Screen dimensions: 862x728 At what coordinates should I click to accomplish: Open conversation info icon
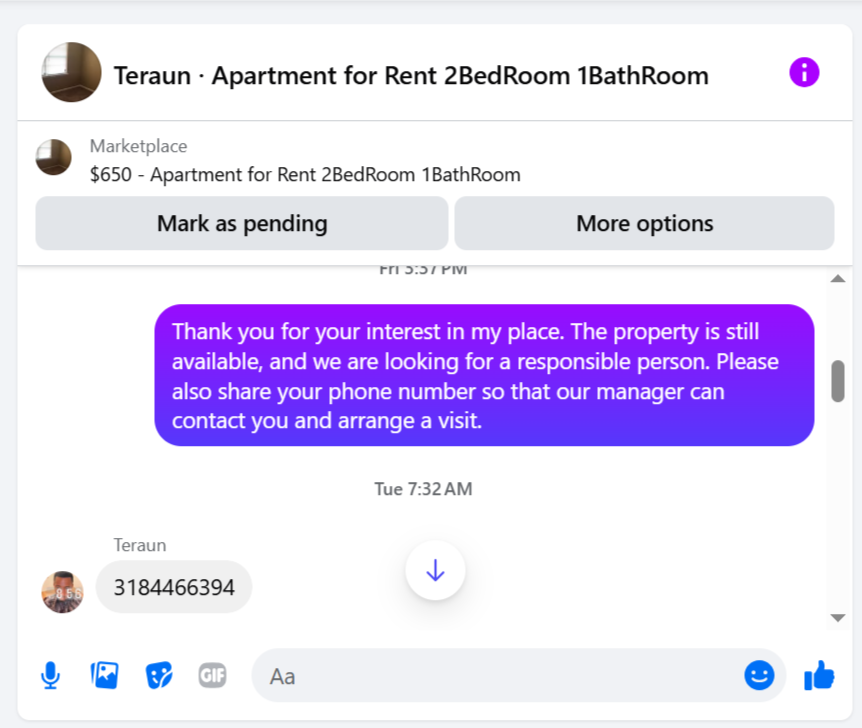(x=804, y=73)
